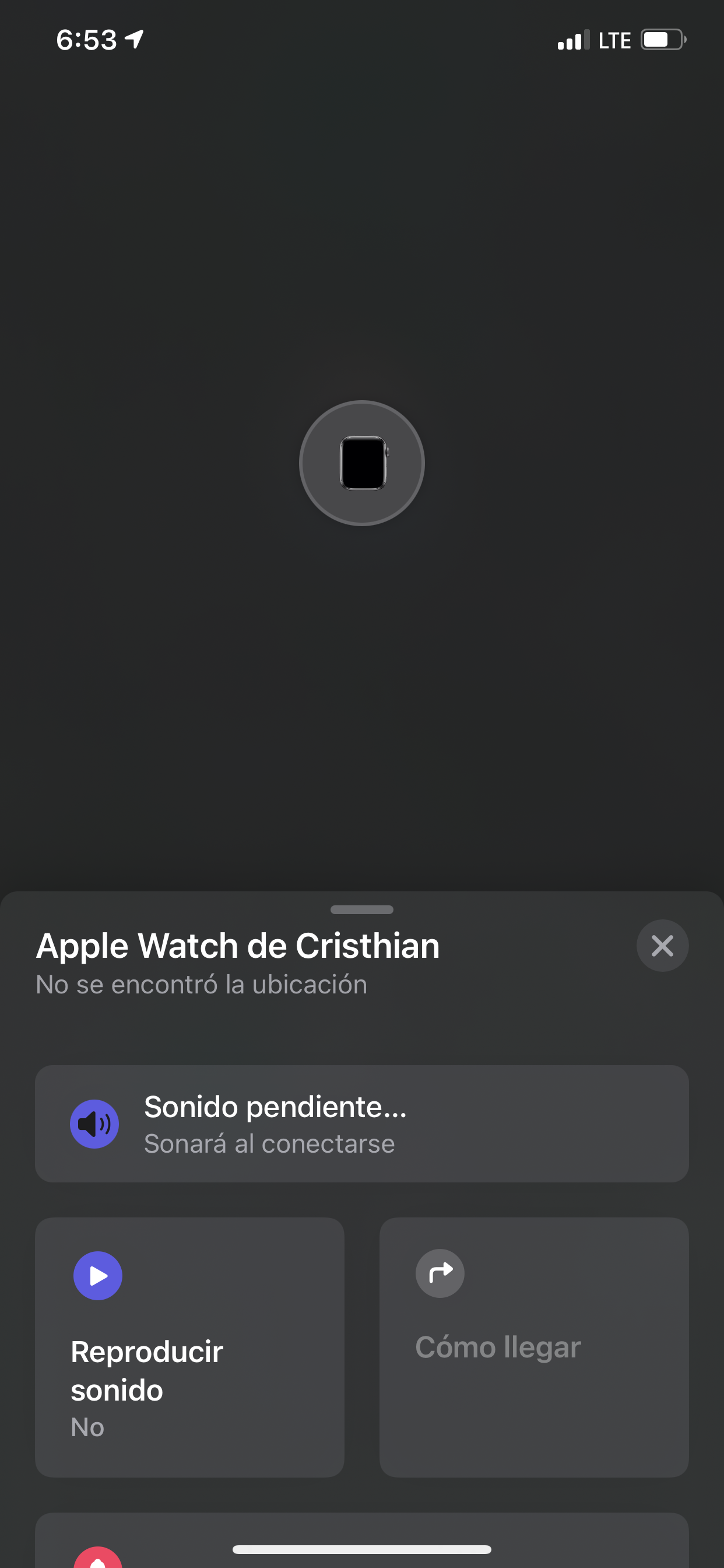The height and width of the screenshot is (1568, 724).
Task: Open Cómo llegar directions
Action: pyautogui.click(x=533, y=1346)
